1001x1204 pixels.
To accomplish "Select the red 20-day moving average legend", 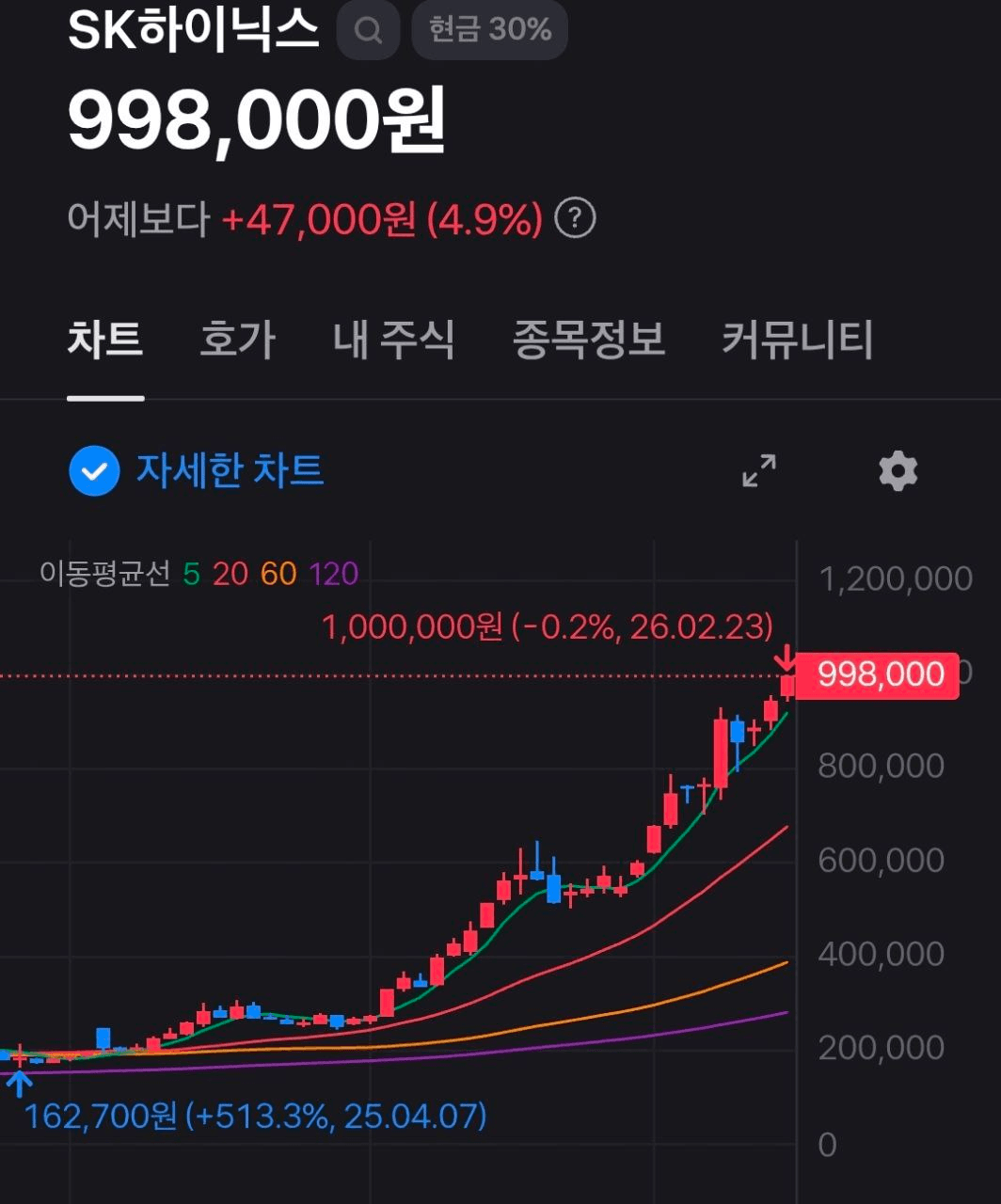I will [230, 572].
